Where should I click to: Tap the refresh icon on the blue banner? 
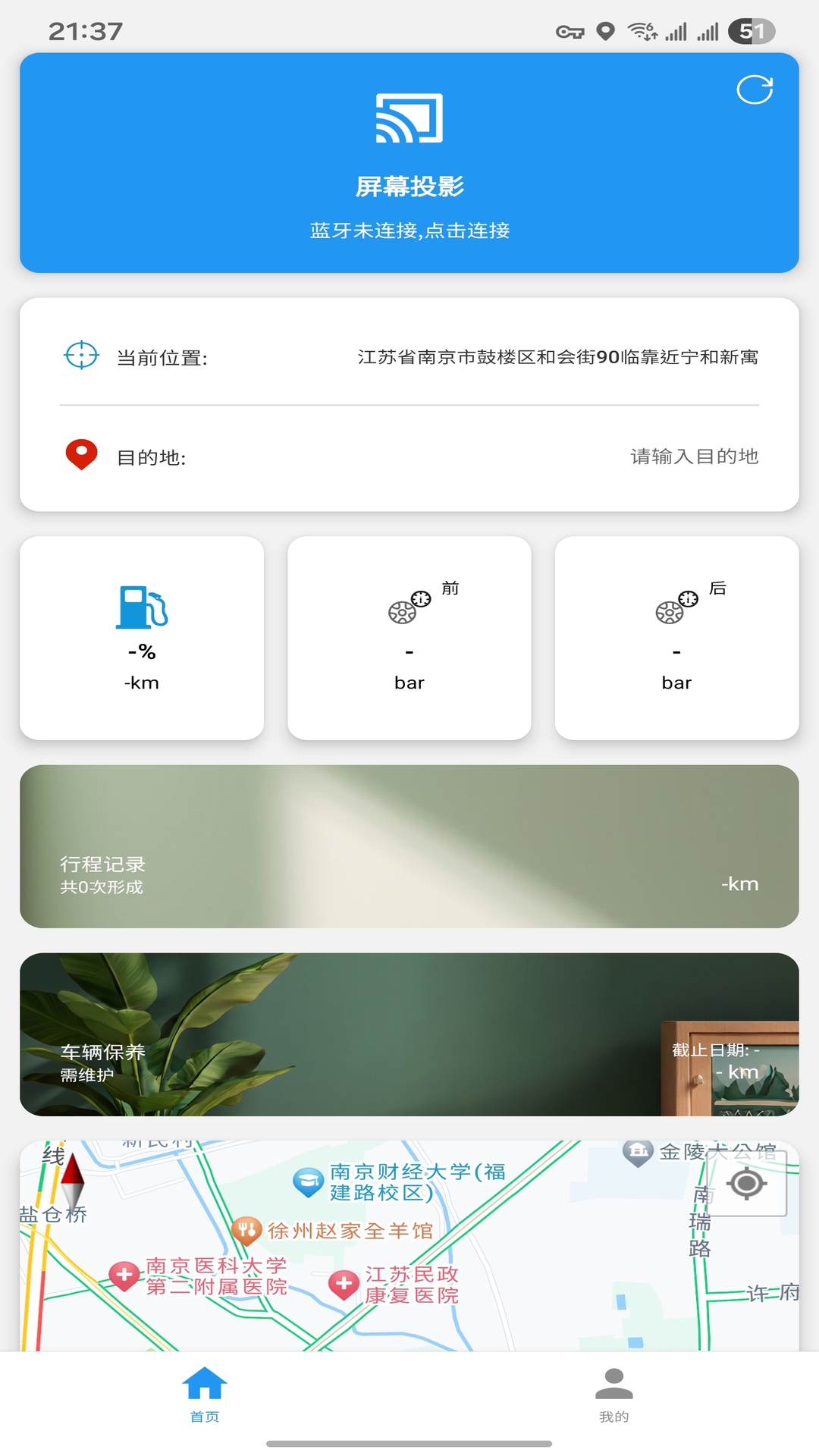click(x=755, y=90)
